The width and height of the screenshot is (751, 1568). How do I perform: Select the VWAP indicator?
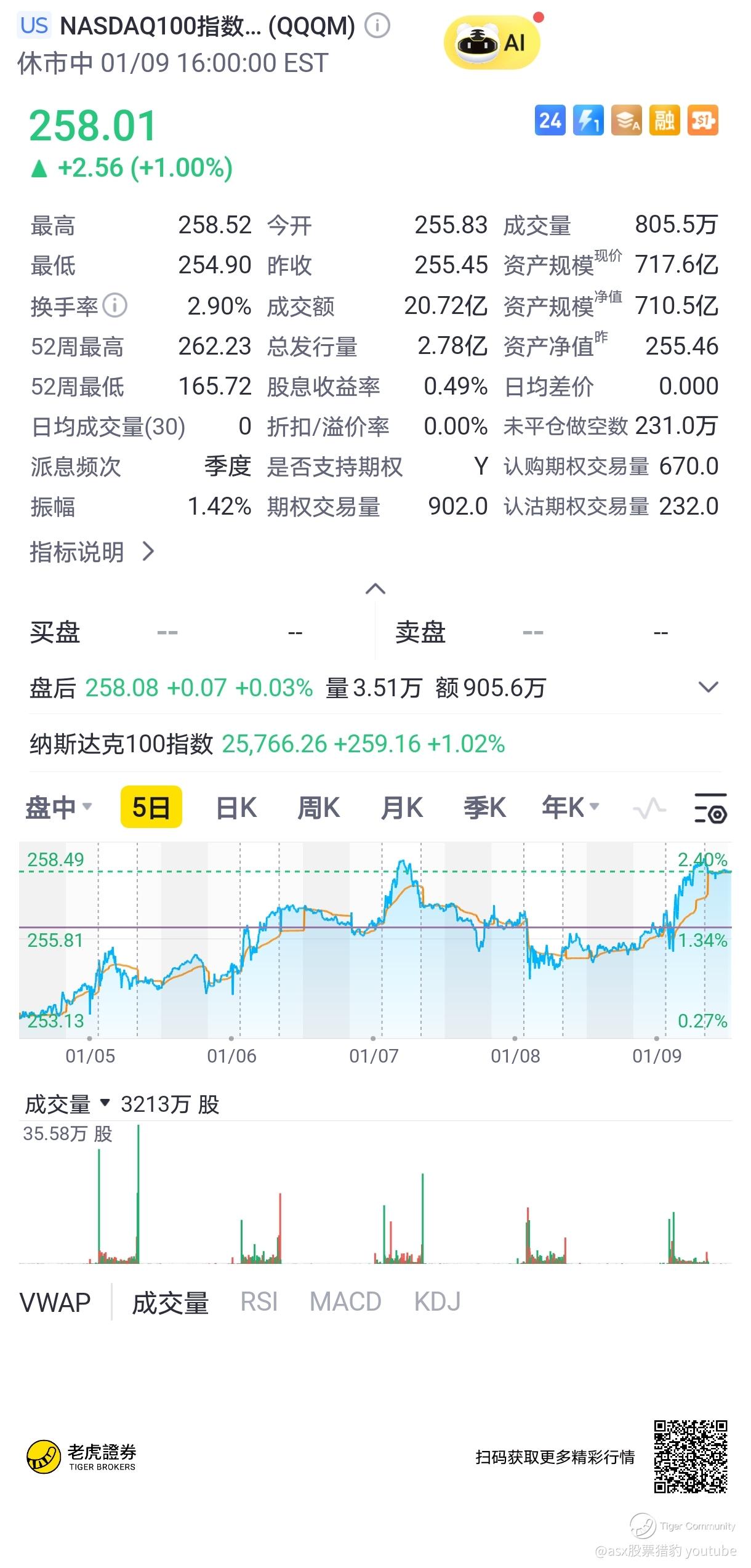point(55,1302)
